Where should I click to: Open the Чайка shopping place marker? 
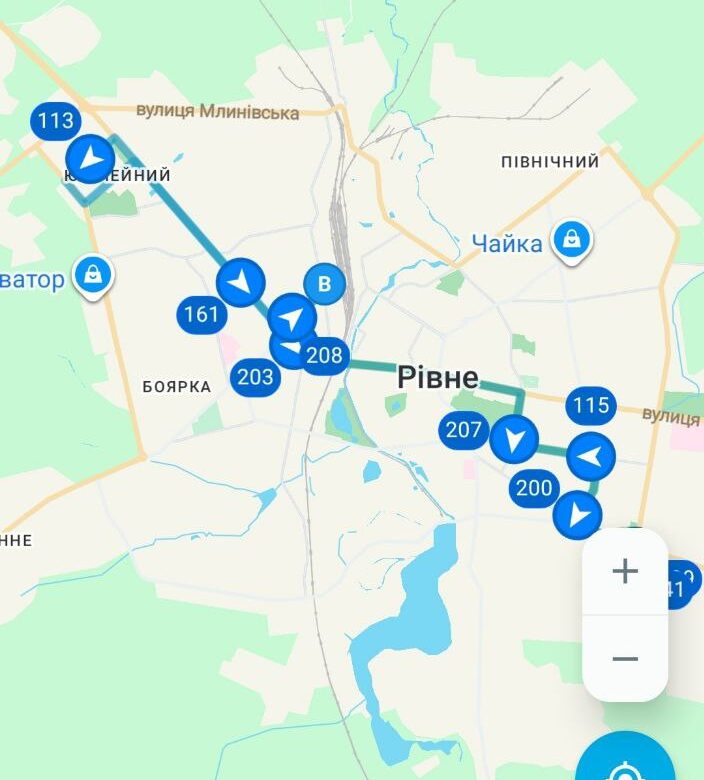click(572, 241)
